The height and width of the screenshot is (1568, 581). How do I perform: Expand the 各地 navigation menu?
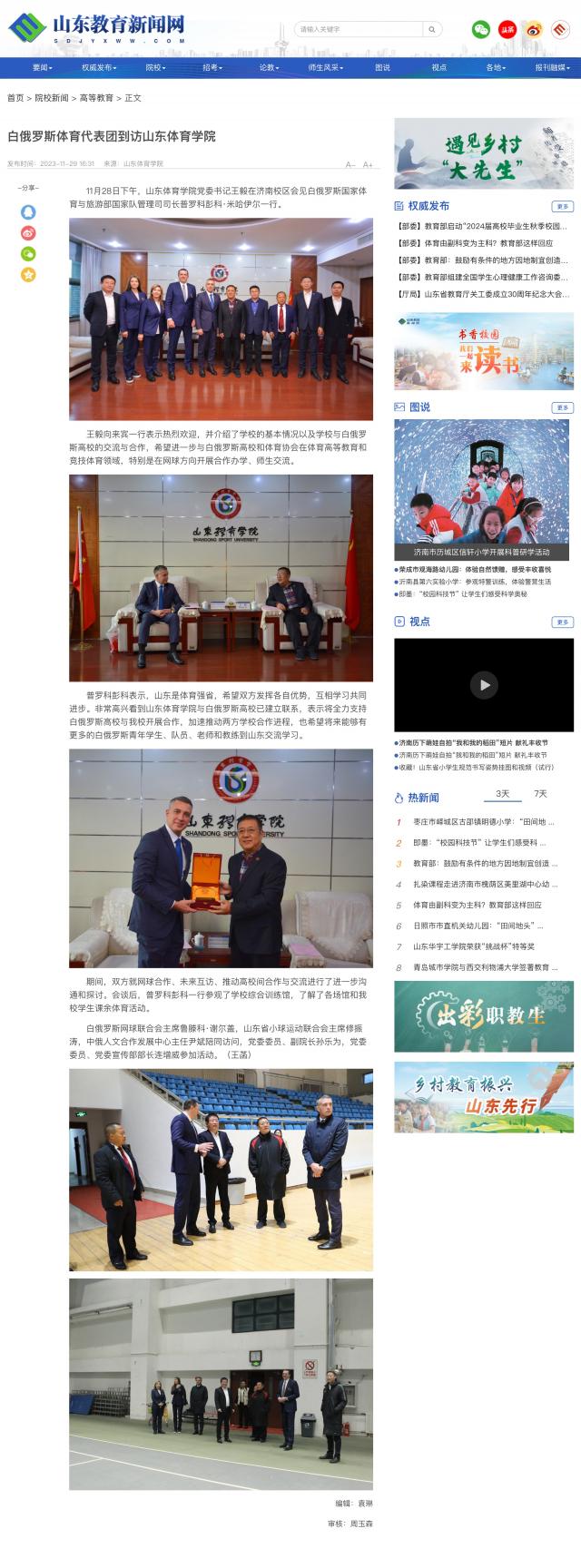click(495, 67)
